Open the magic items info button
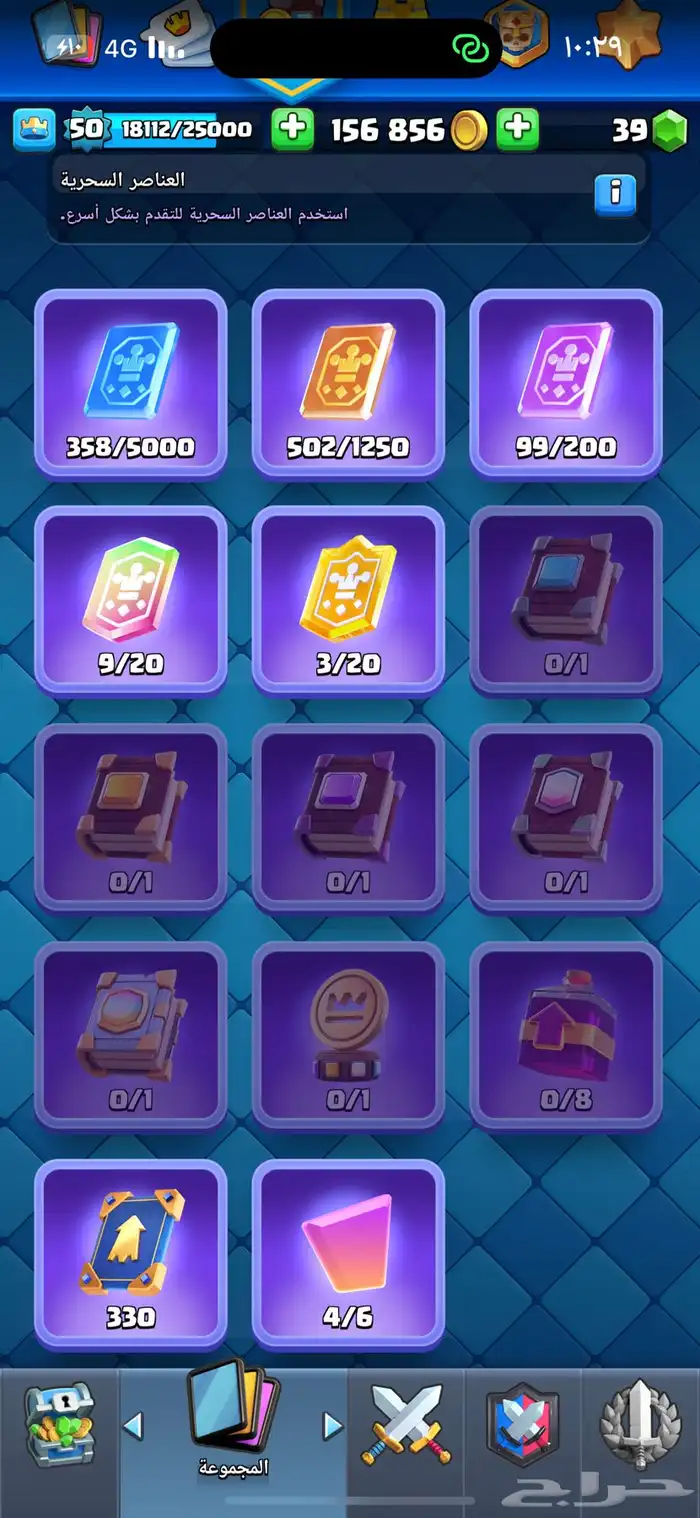The height and width of the screenshot is (1518, 700). coord(615,194)
